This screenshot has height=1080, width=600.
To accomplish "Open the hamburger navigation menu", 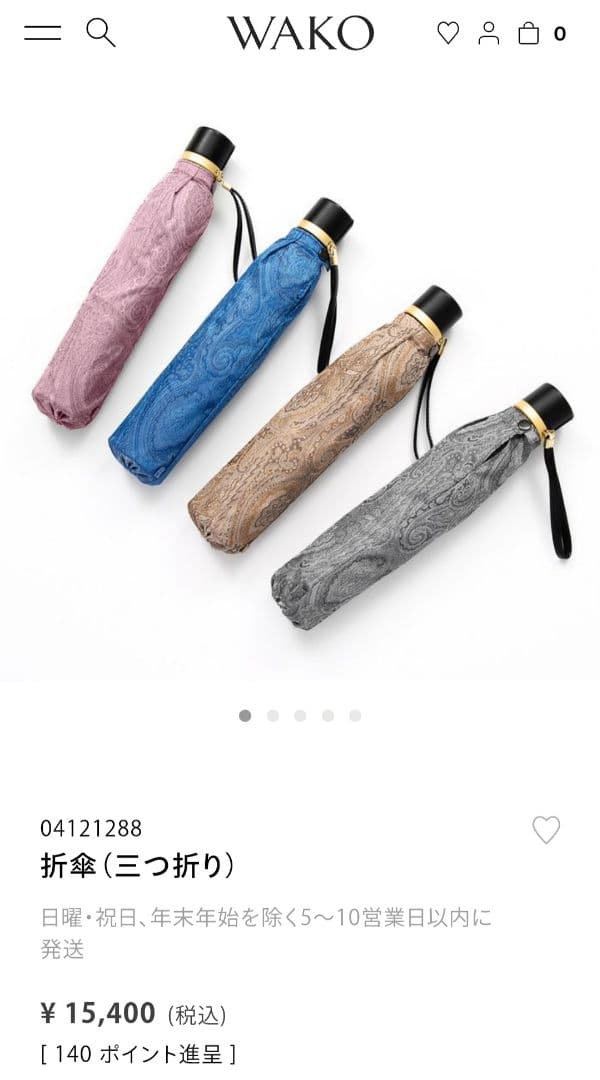I will tap(43, 33).
